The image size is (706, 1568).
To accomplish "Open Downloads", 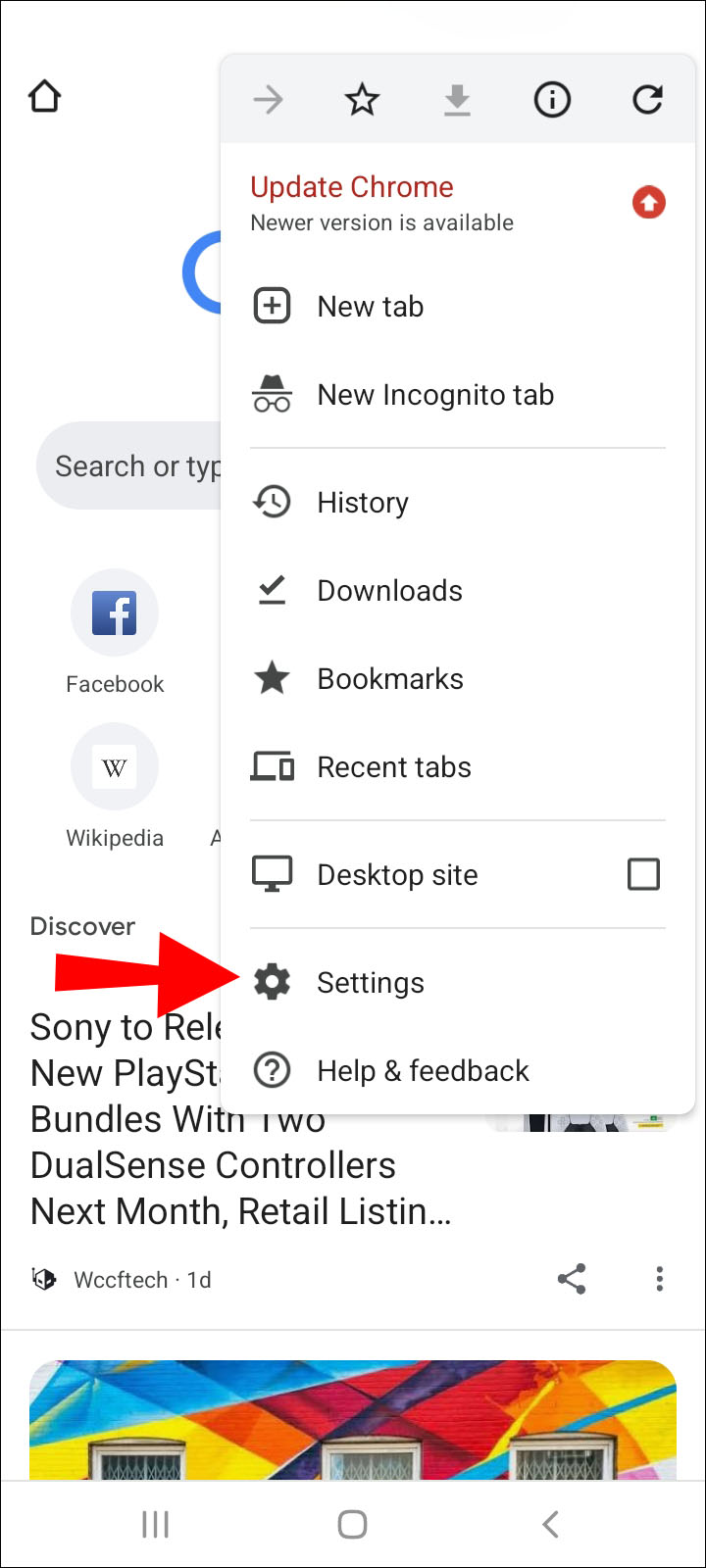I will [x=389, y=591].
